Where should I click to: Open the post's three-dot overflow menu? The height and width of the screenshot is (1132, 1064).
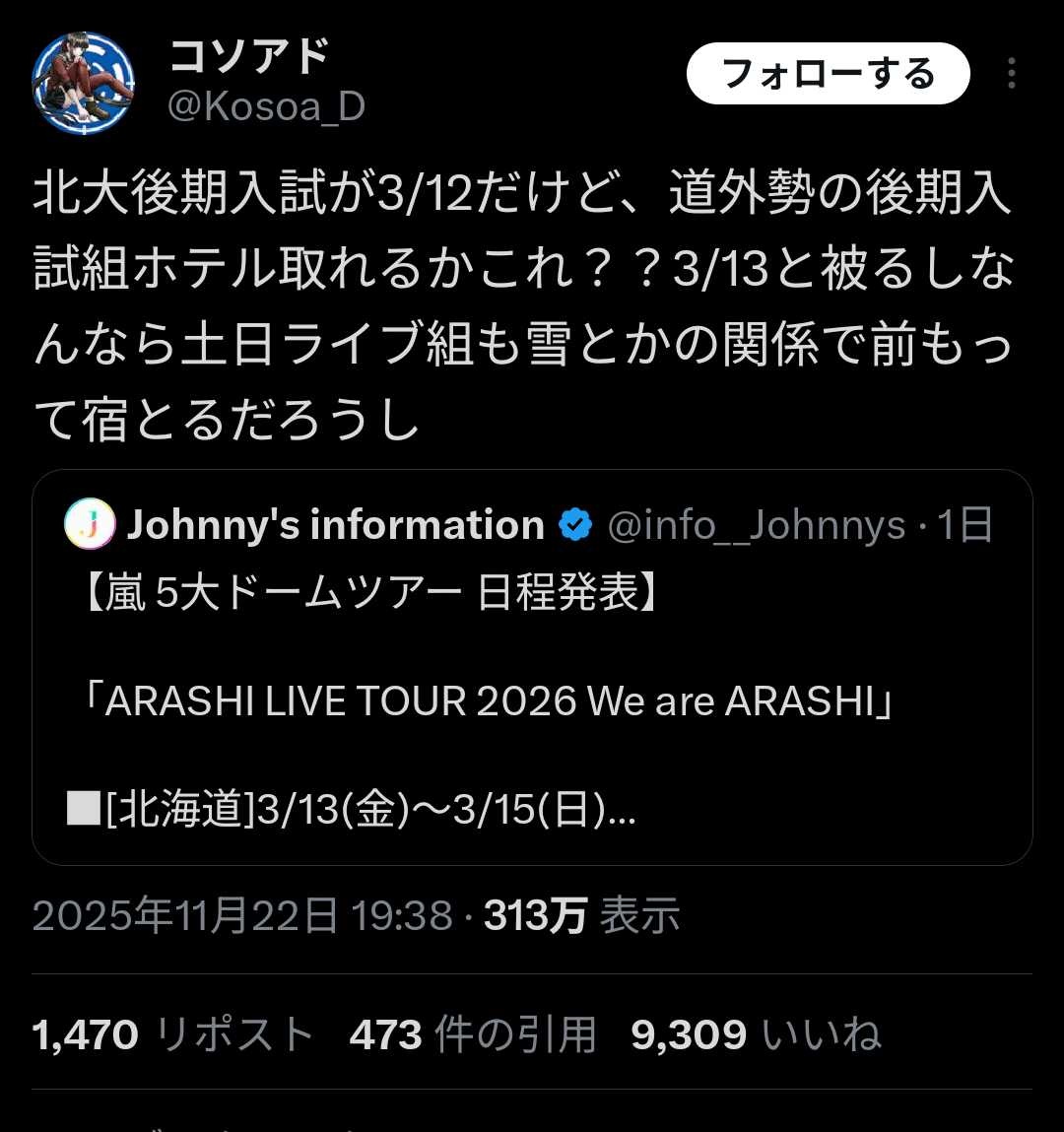tap(1012, 74)
